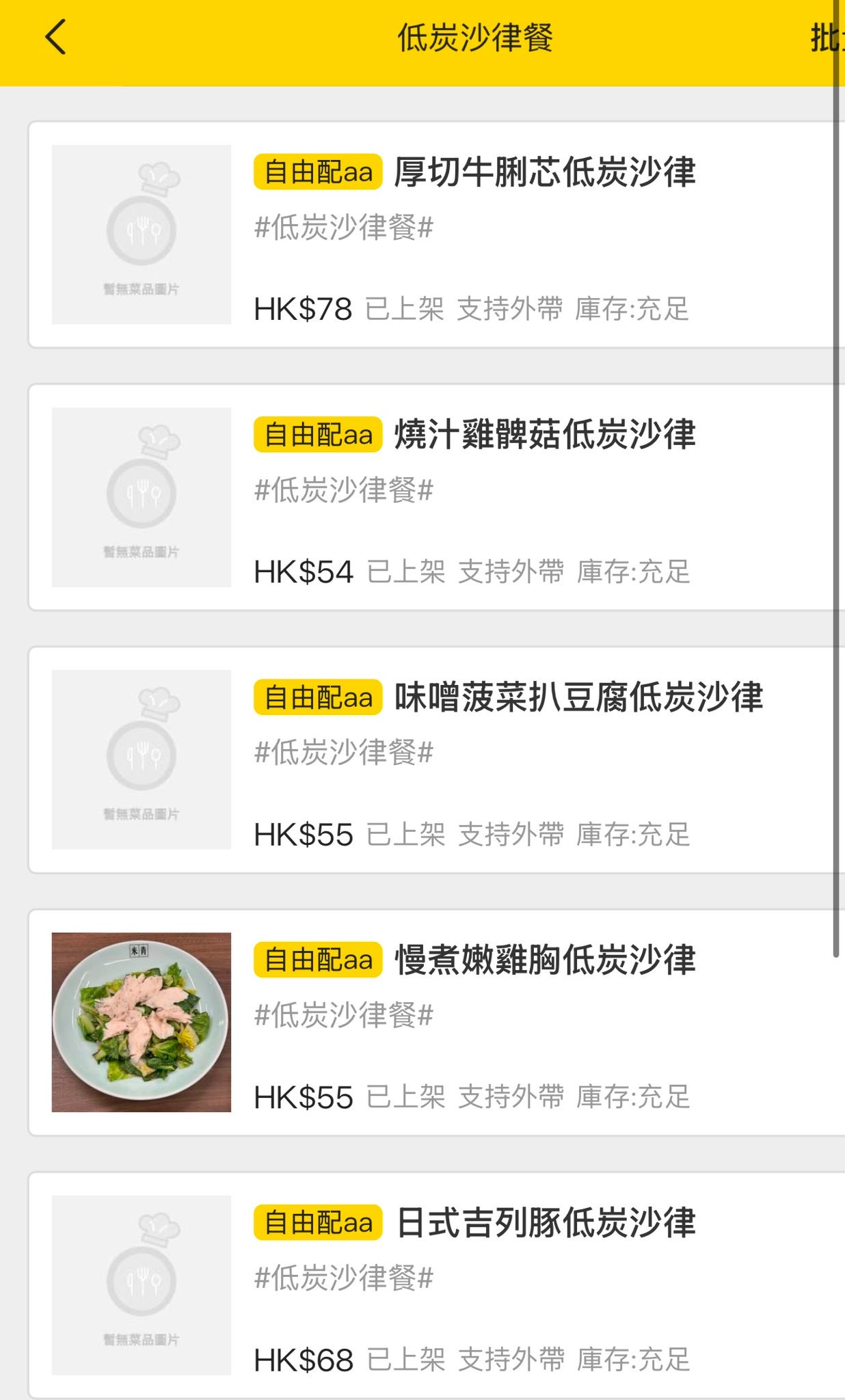Go back using the header arrow
This screenshot has height=1400, width=845.
coord(55,38)
